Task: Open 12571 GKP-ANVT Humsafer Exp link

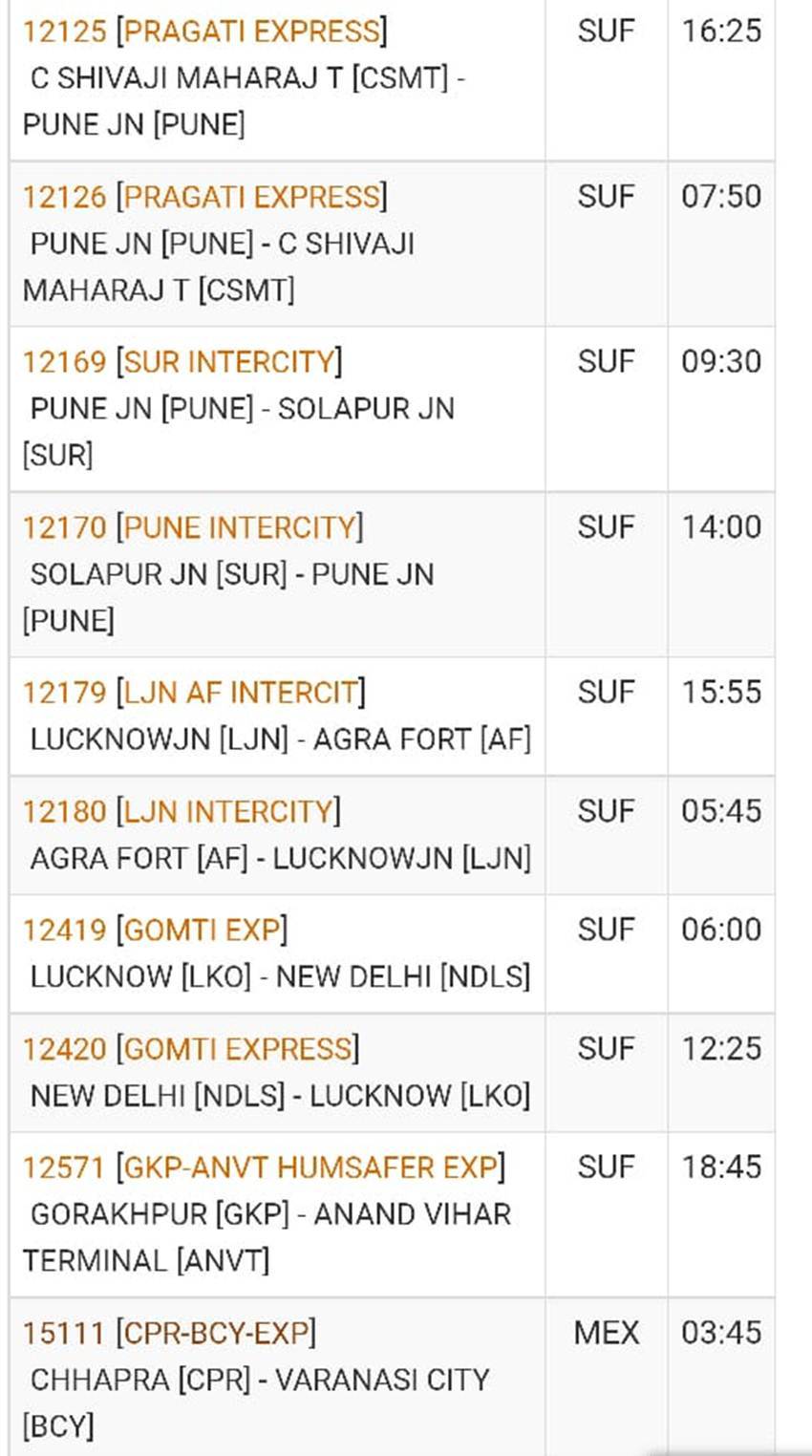Action: 264,1167
